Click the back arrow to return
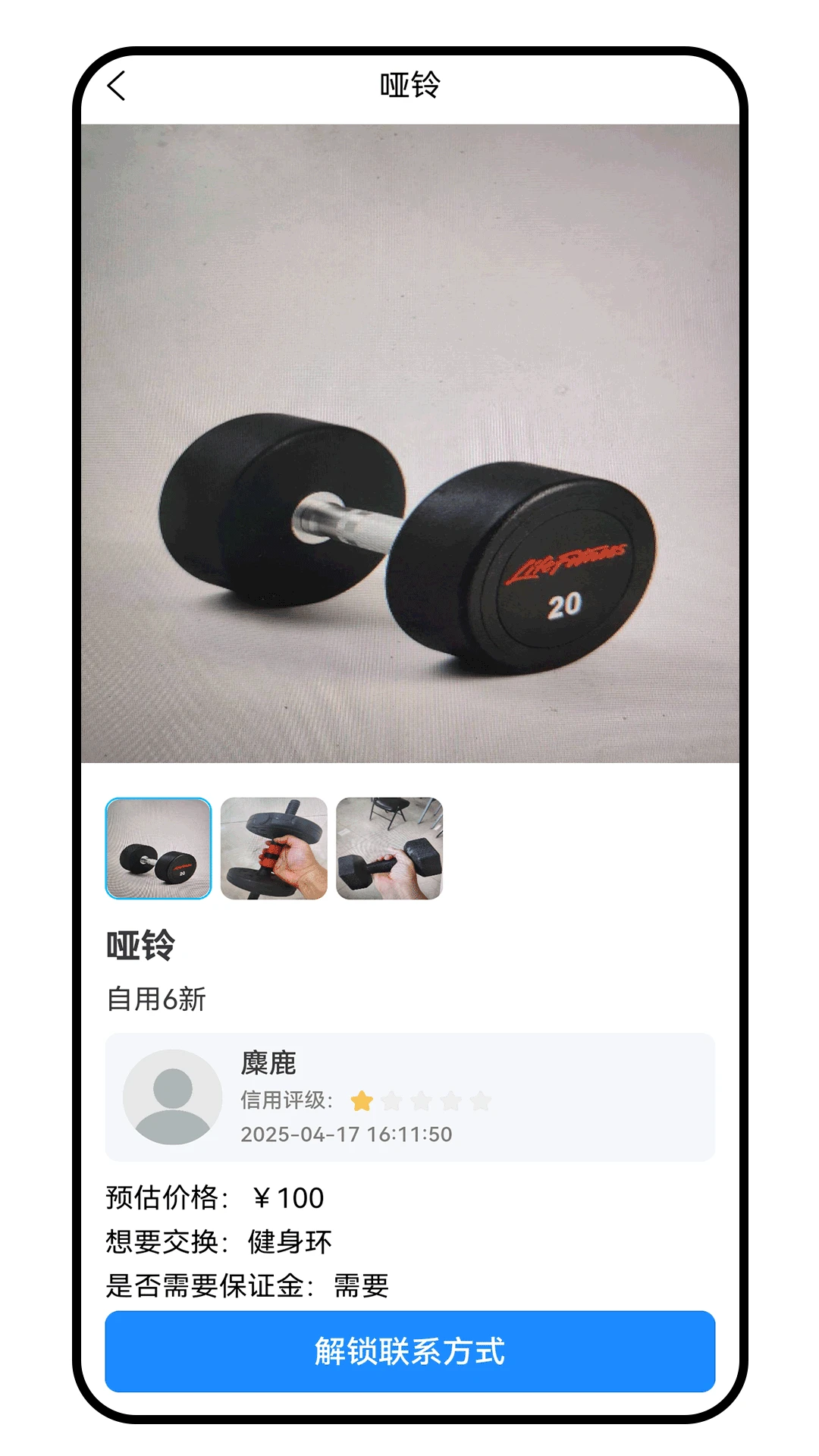This screenshot has height=1456, width=819. pos(117,86)
